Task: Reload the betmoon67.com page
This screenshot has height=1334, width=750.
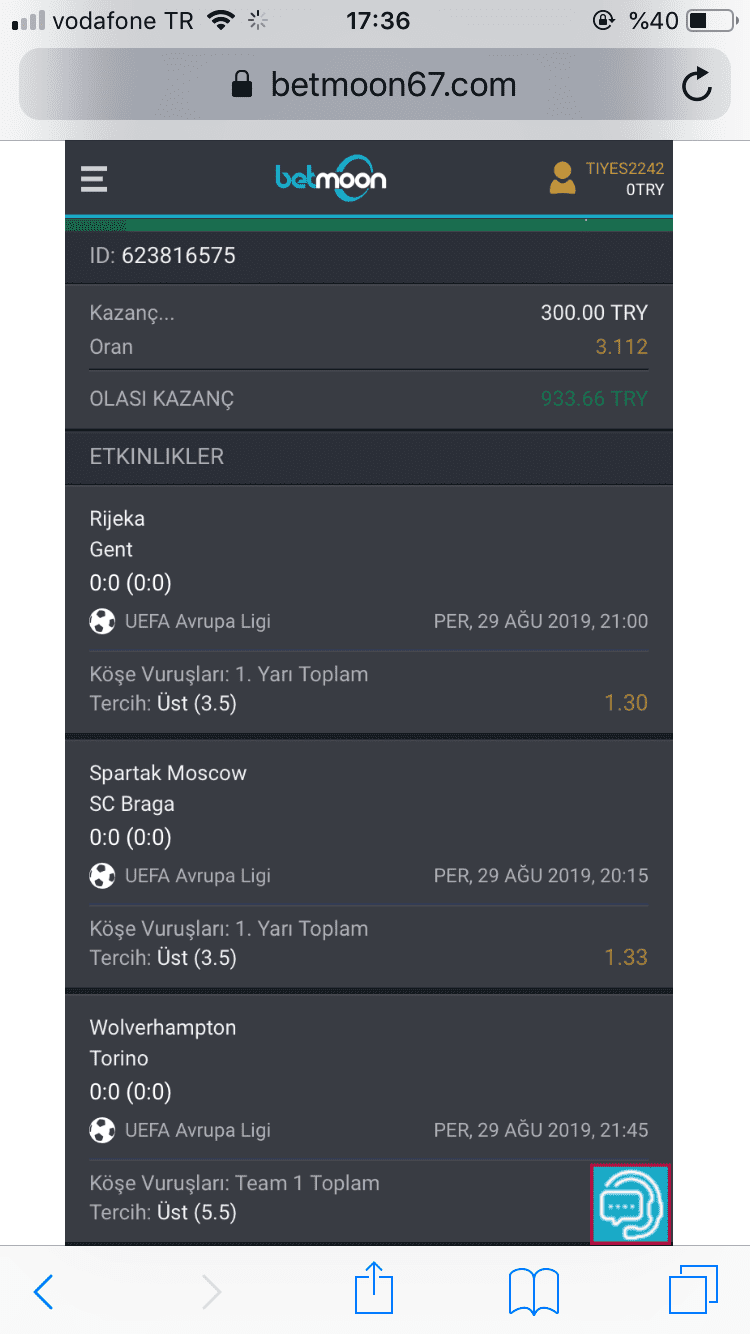Action: pyautogui.click(x=696, y=85)
